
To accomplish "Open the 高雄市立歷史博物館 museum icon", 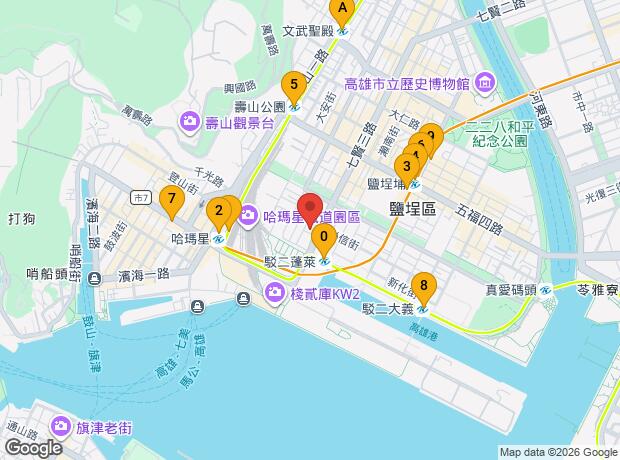I will [x=484, y=83].
